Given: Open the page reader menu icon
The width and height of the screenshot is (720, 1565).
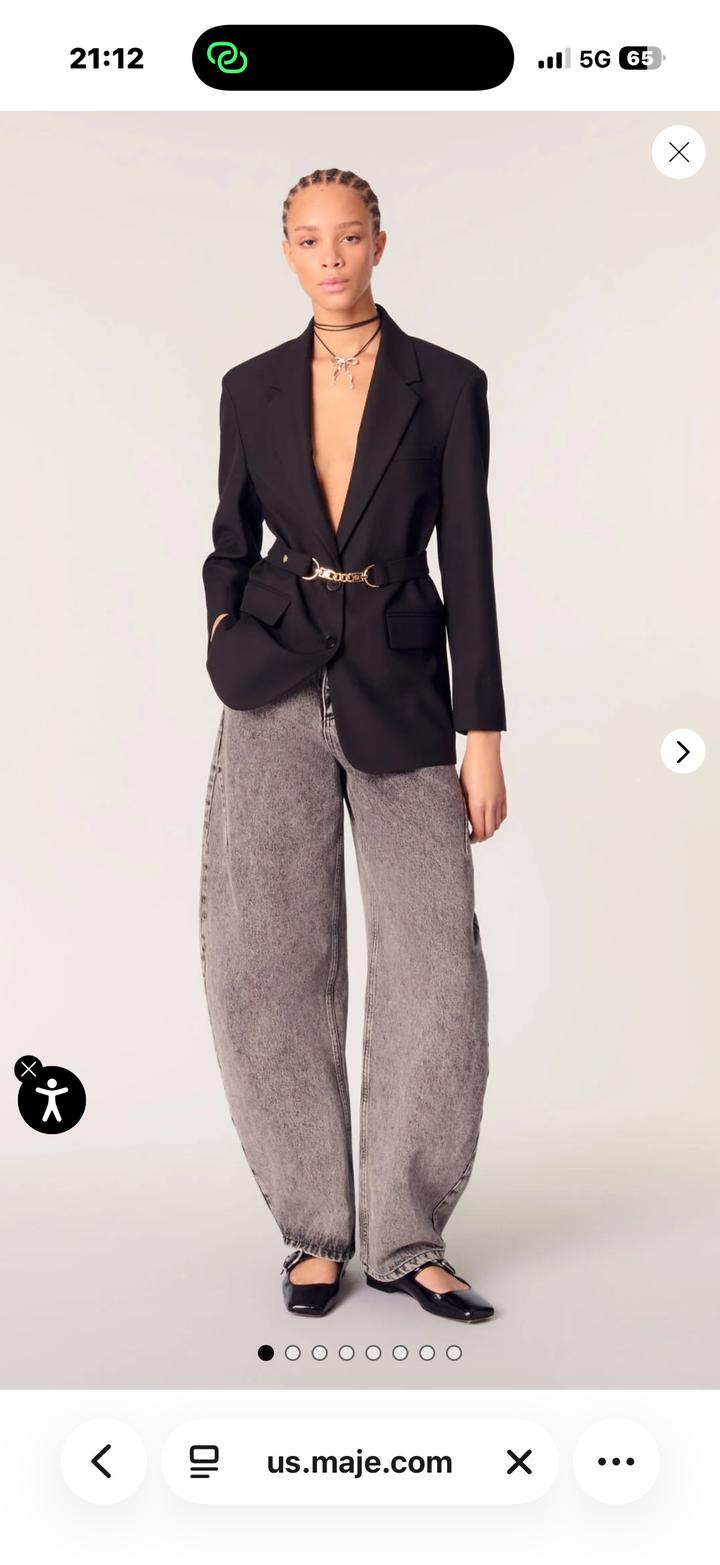Looking at the screenshot, I should pyautogui.click(x=204, y=1462).
